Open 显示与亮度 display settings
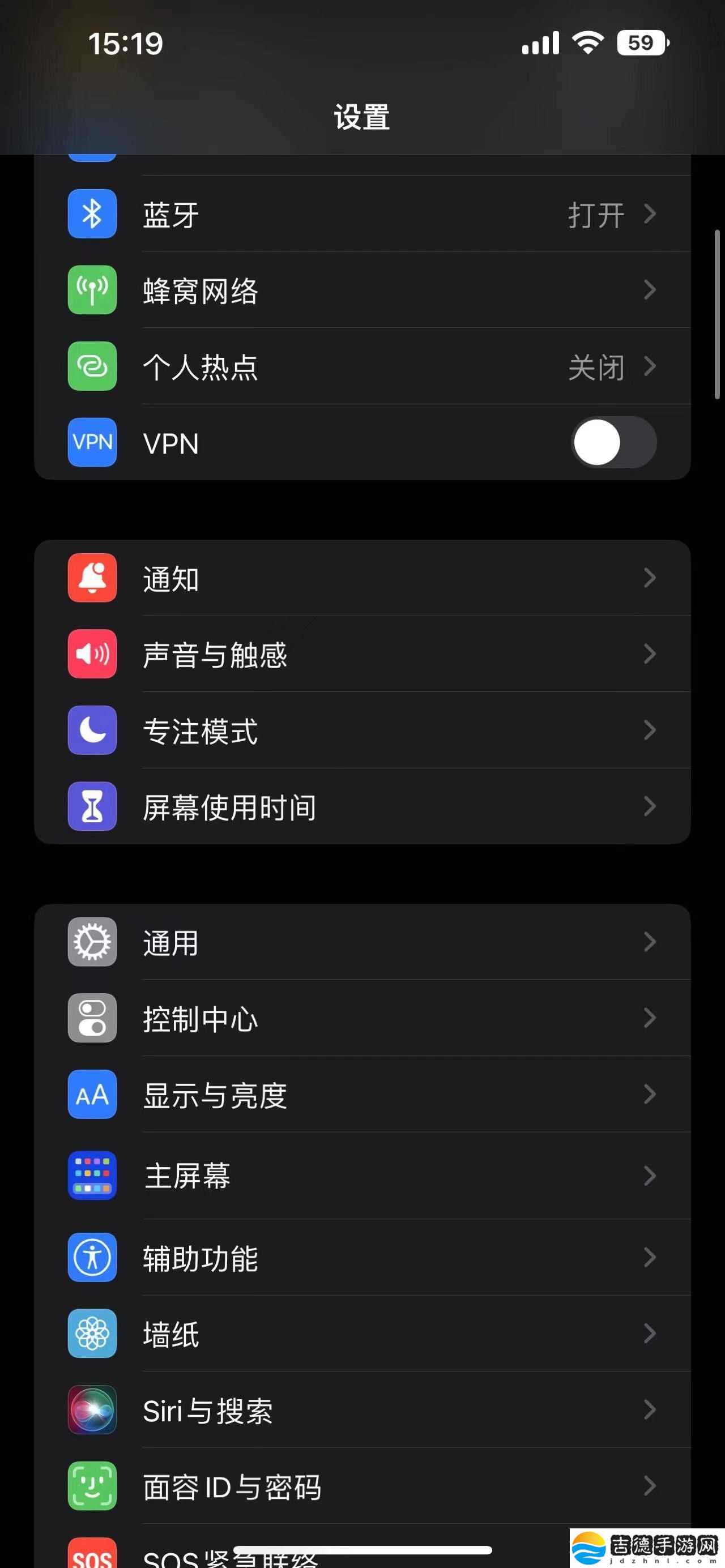Screen dimensions: 725x1568 click(x=362, y=1094)
